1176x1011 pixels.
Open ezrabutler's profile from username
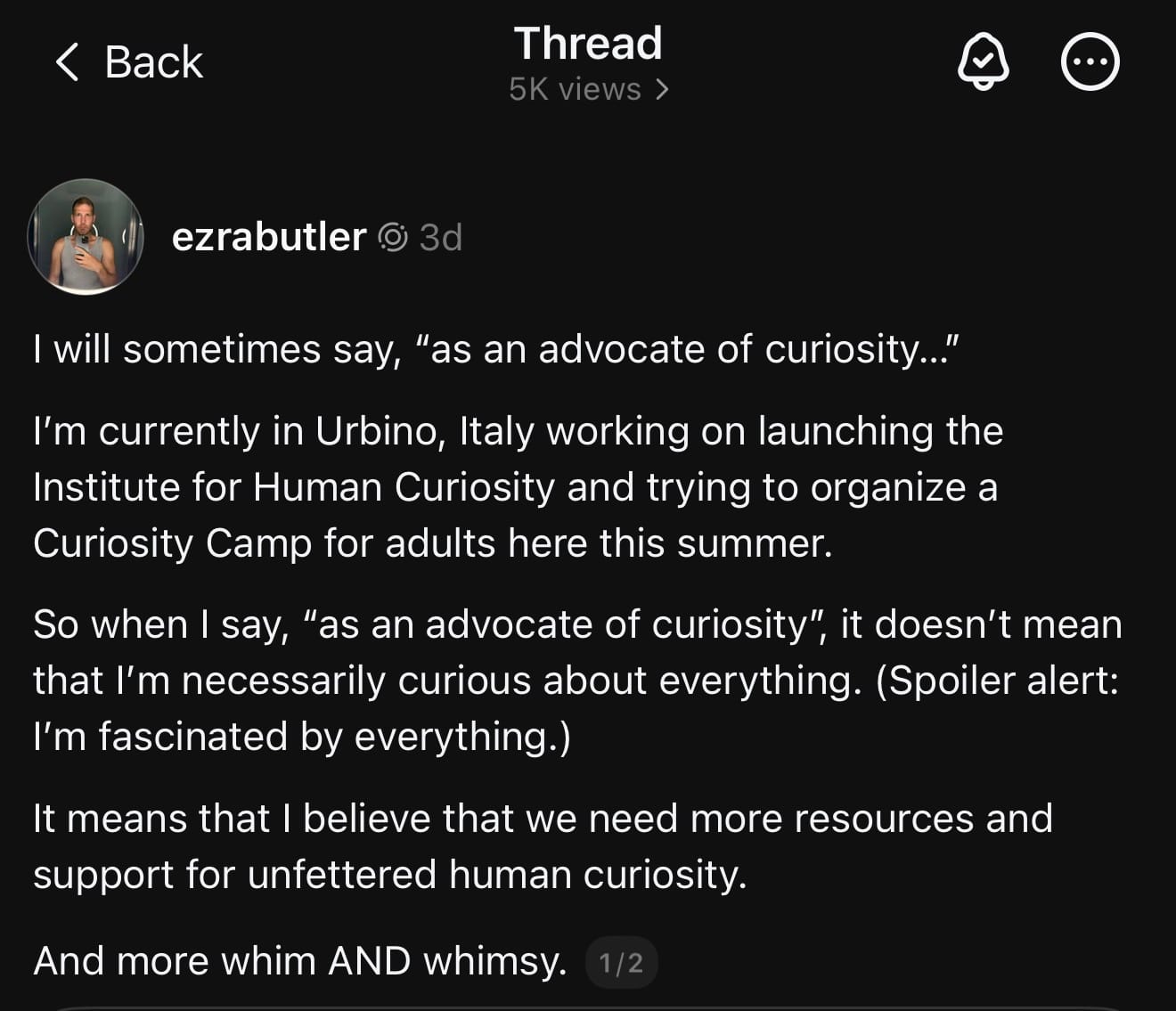pyautogui.click(x=268, y=237)
